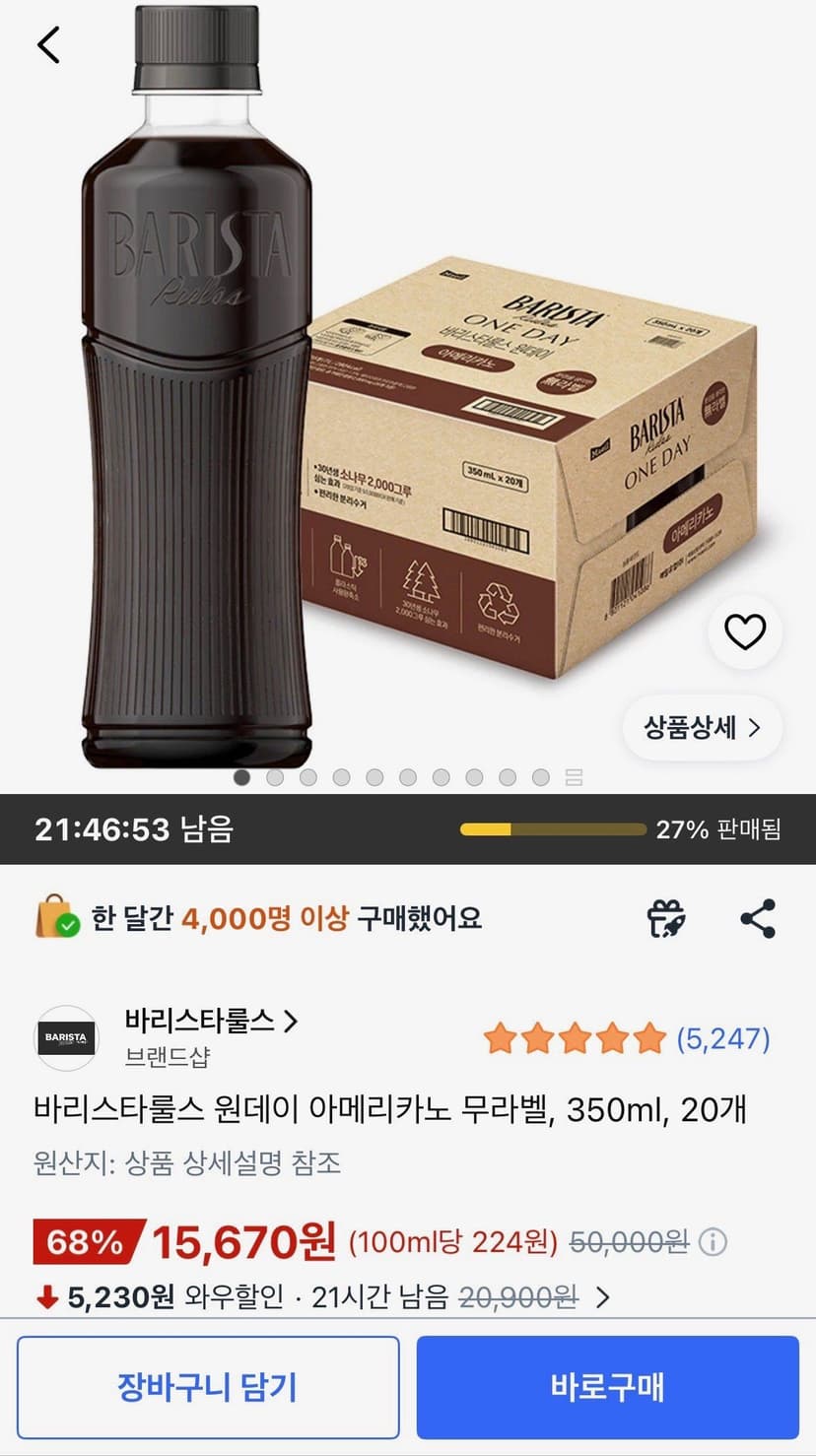
Task: Expand the 와우할인 discount details
Action: click(603, 1297)
